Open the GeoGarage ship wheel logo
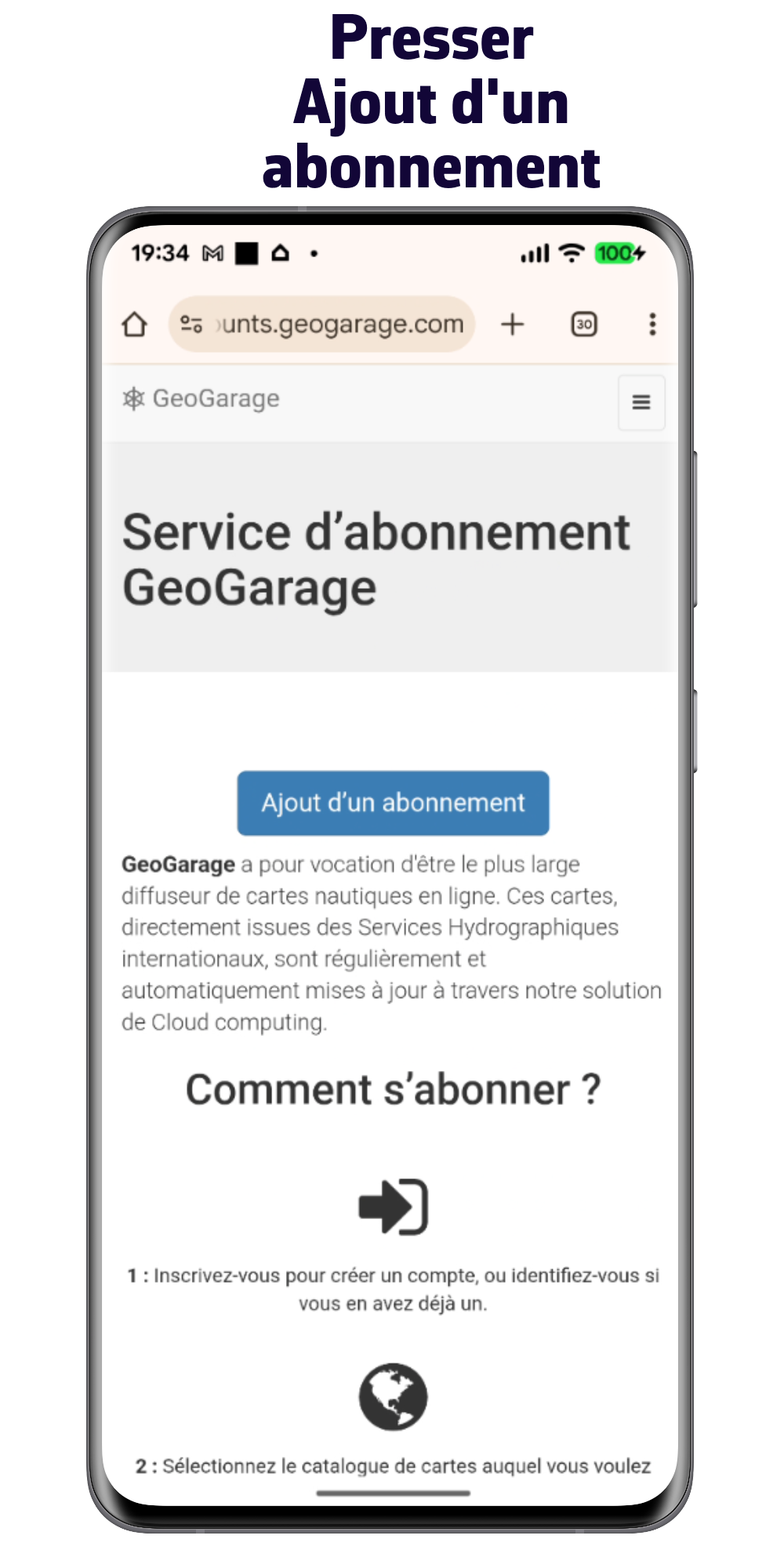Image resolution: width=784 pixels, height=1568 pixels. (136, 398)
